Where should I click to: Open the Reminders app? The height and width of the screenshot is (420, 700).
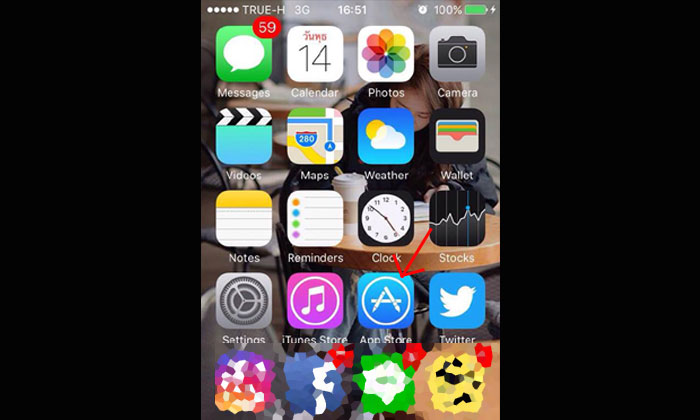point(315,218)
